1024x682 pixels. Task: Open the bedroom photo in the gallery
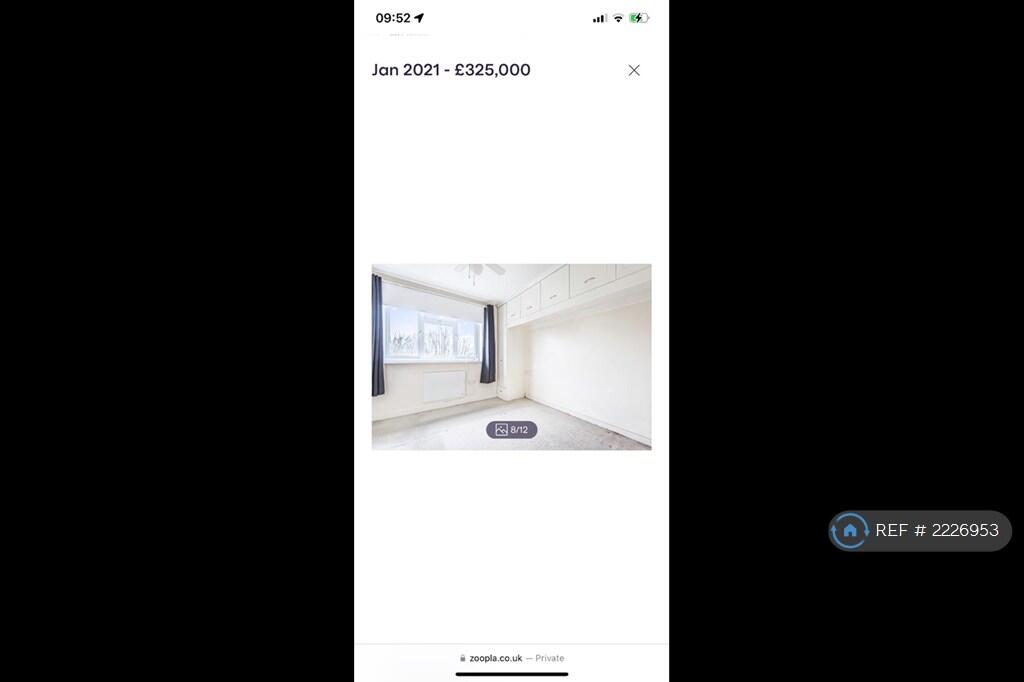[511, 356]
